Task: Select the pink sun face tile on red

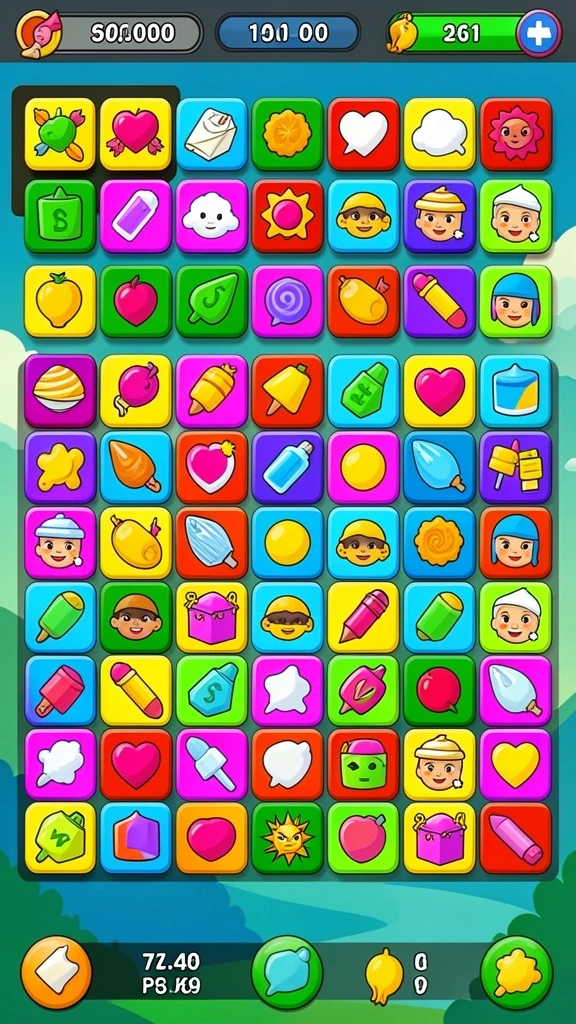Action: (516, 133)
